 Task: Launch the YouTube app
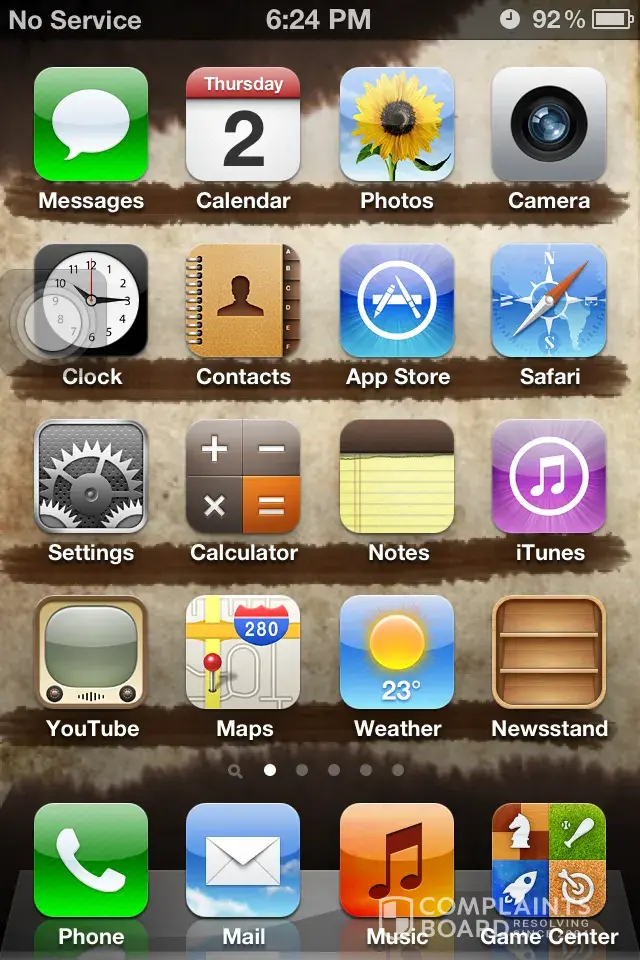91,653
